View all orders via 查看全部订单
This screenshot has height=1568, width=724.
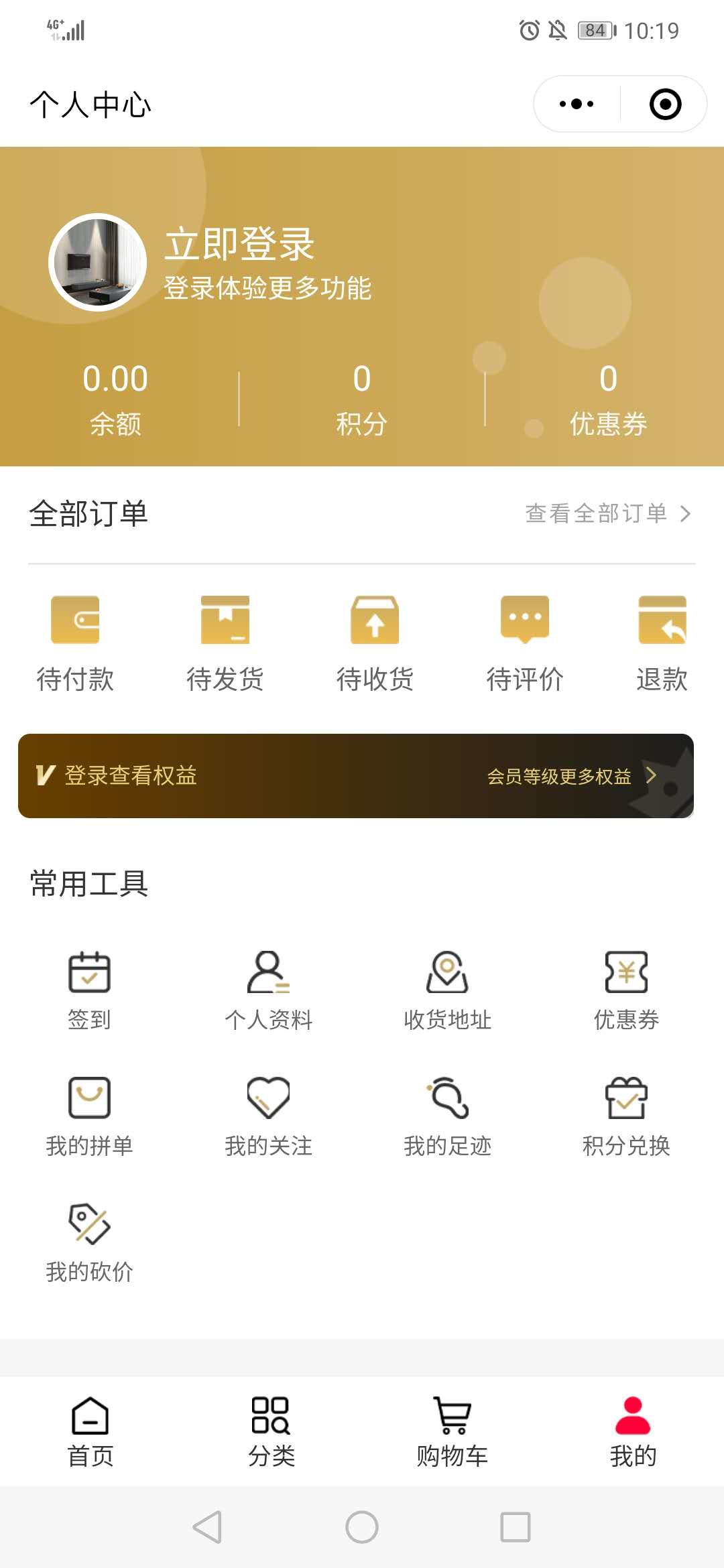[x=608, y=513]
